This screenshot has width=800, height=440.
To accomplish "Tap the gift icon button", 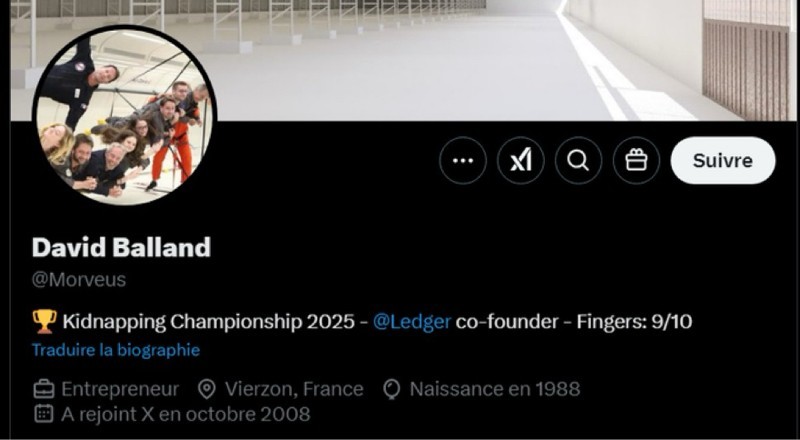I will click(x=636, y=161).
